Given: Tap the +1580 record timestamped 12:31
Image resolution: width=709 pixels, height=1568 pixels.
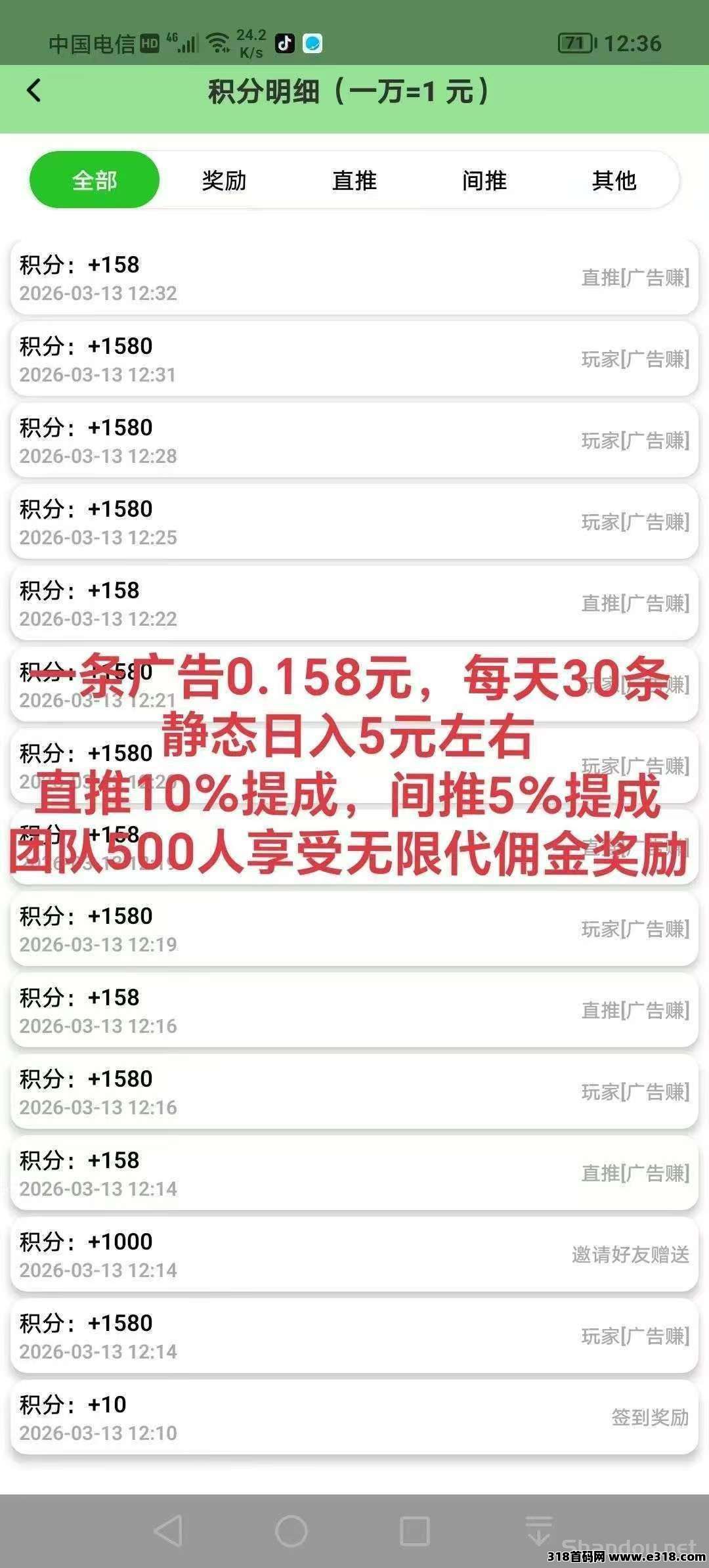Looking at the screenshot, I should point(354,359).
